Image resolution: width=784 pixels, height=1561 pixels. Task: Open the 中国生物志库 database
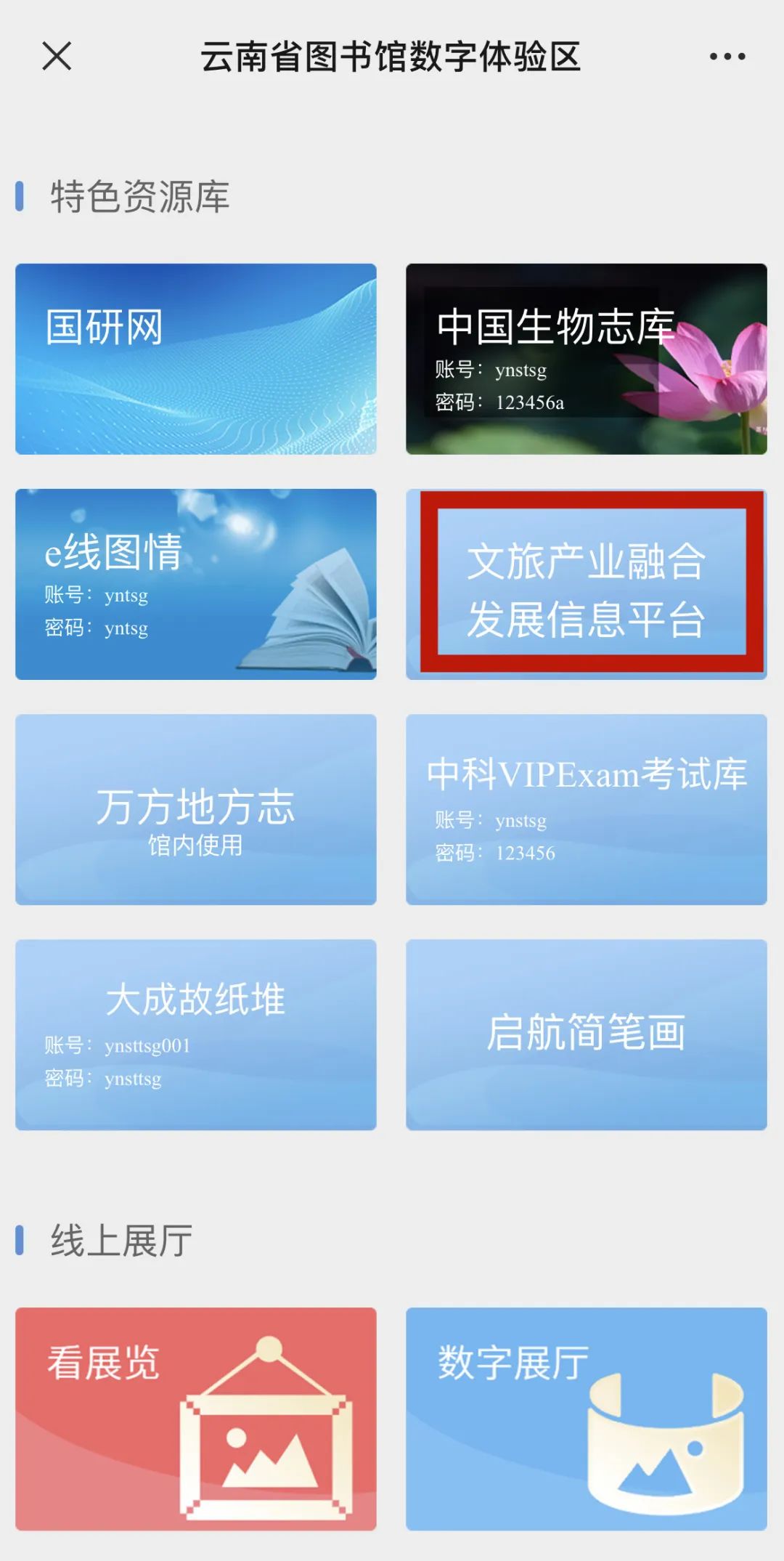coord(587,358)
